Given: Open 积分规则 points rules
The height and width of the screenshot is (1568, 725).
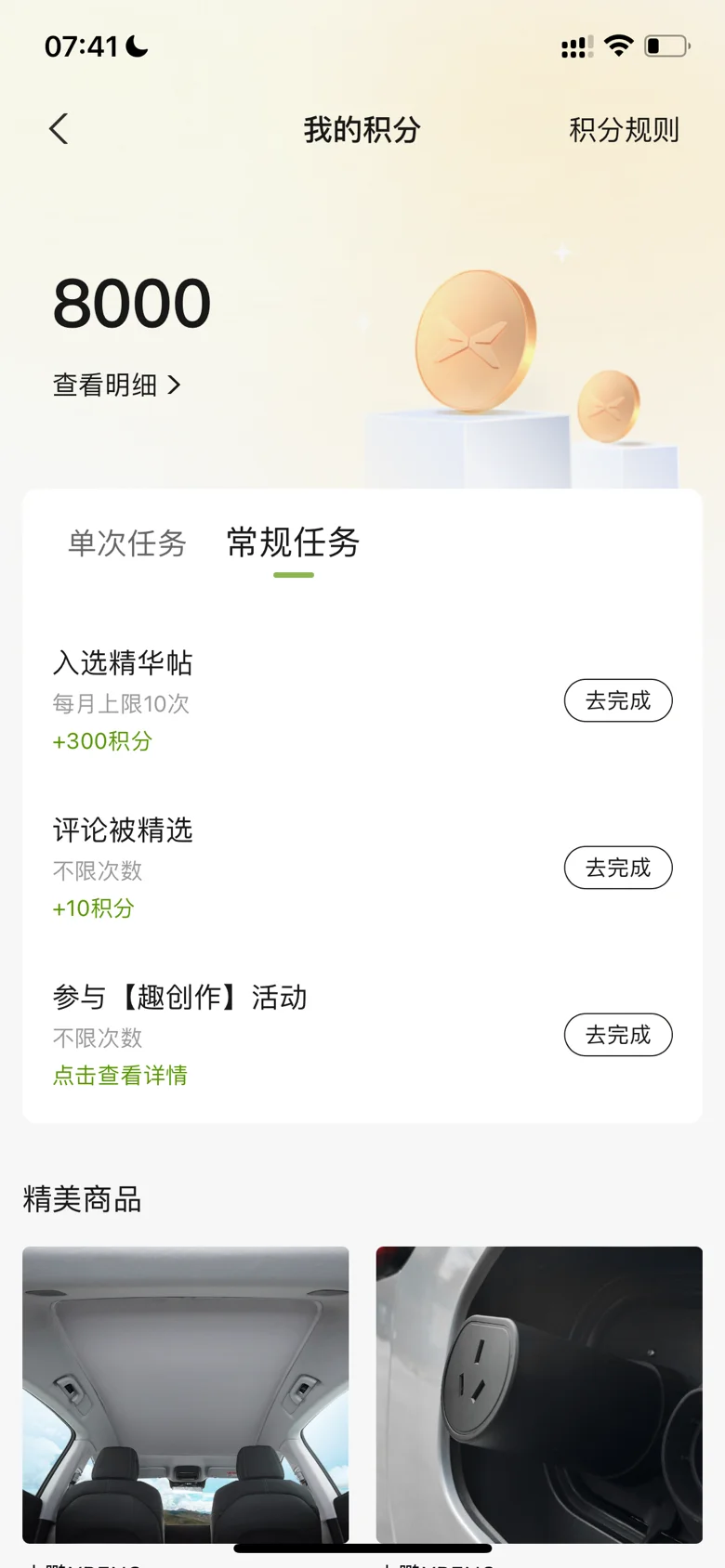Looking at the screenshot, I should [624, 130].
